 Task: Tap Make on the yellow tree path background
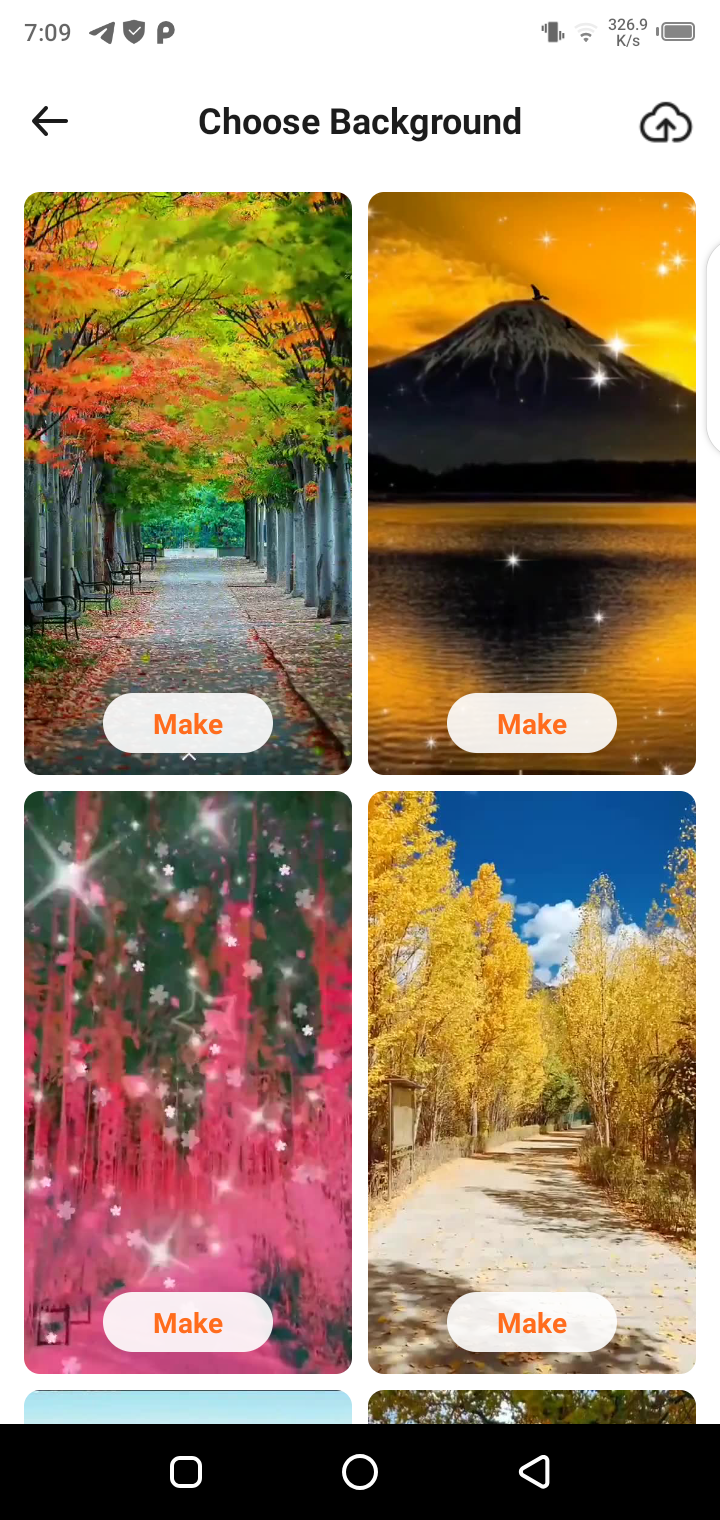[x=532, y=1322]
